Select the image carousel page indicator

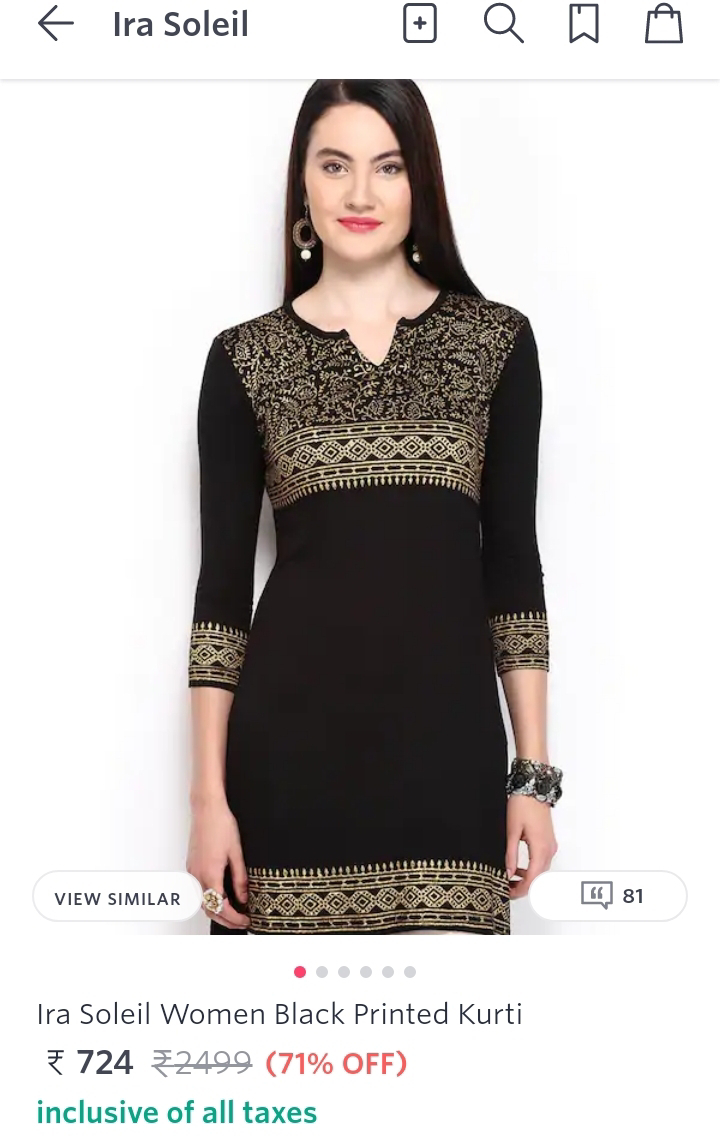point(355,972)
